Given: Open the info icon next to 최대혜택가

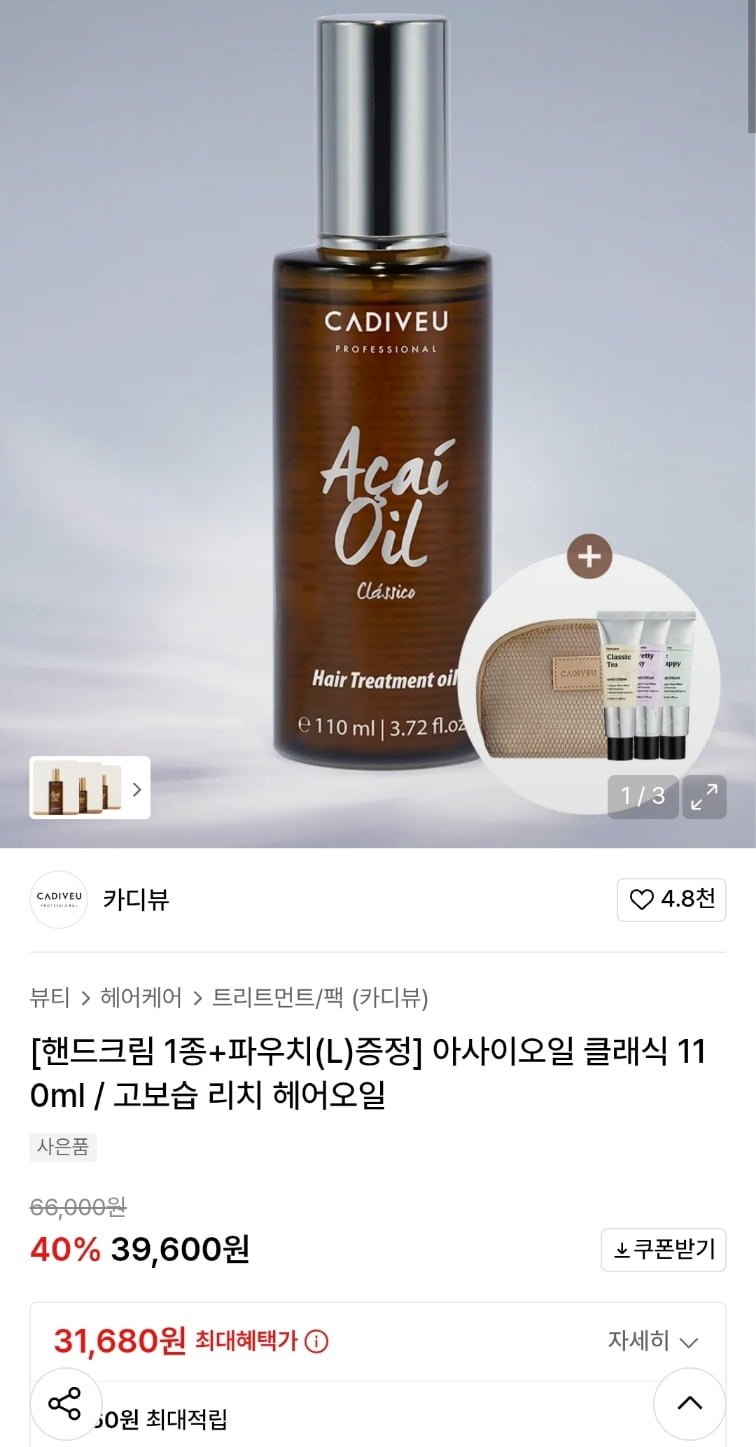Looking at the screenshot, I should click(x=316, y=1341).
